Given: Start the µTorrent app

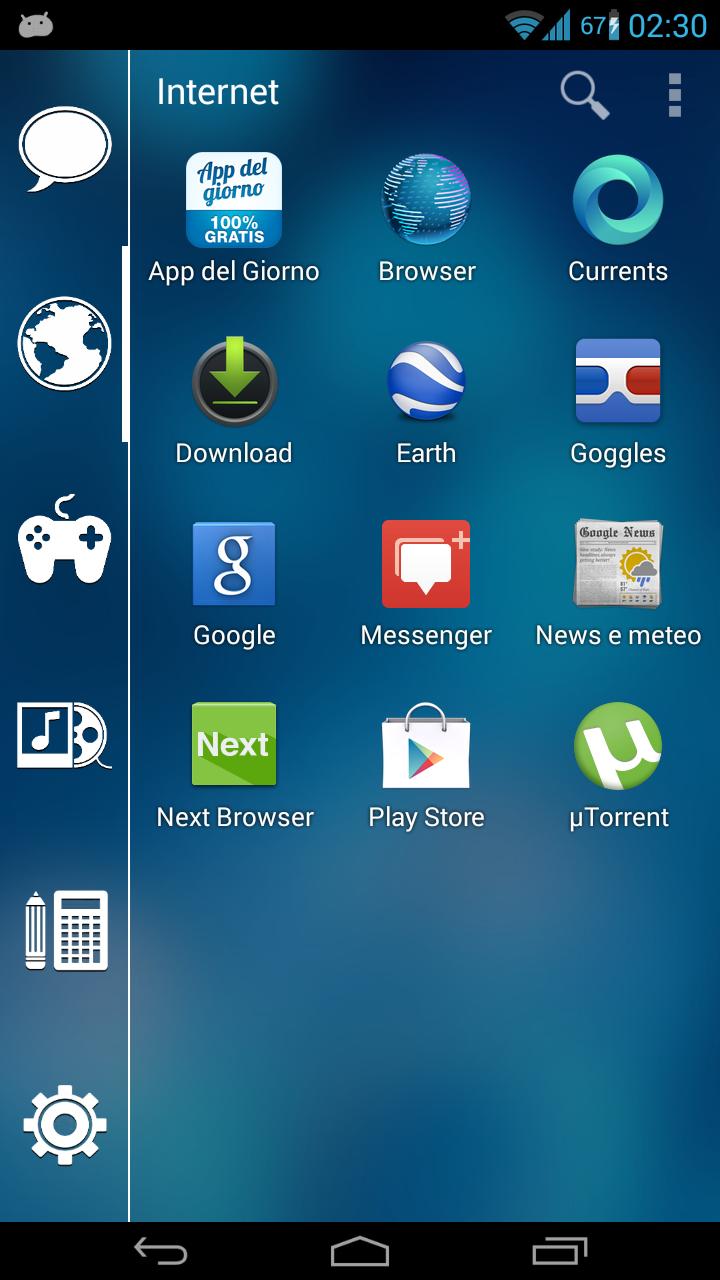Looking at the screenshot, I should tap(617, 745).
